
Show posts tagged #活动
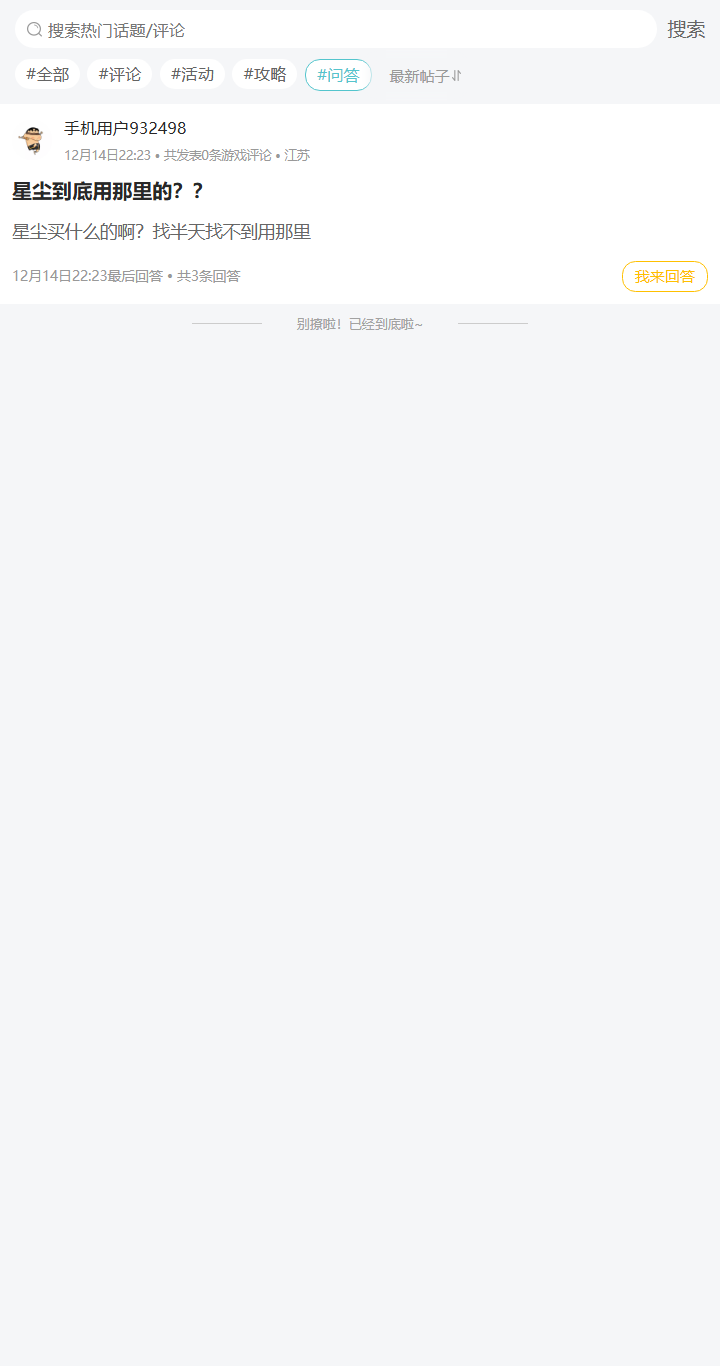click(x=192, y=74)
